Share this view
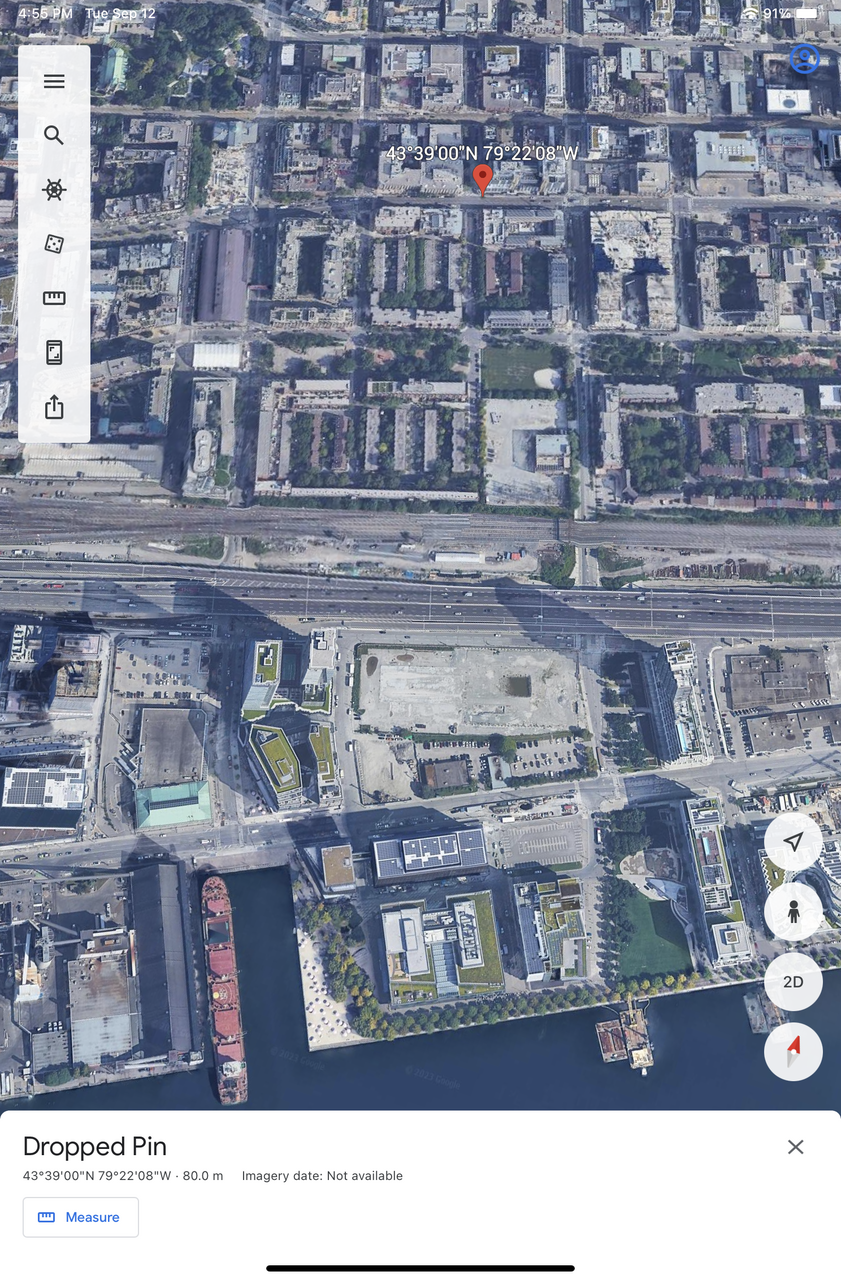This screenshot has width=841, height=1280. coord(54,406)
